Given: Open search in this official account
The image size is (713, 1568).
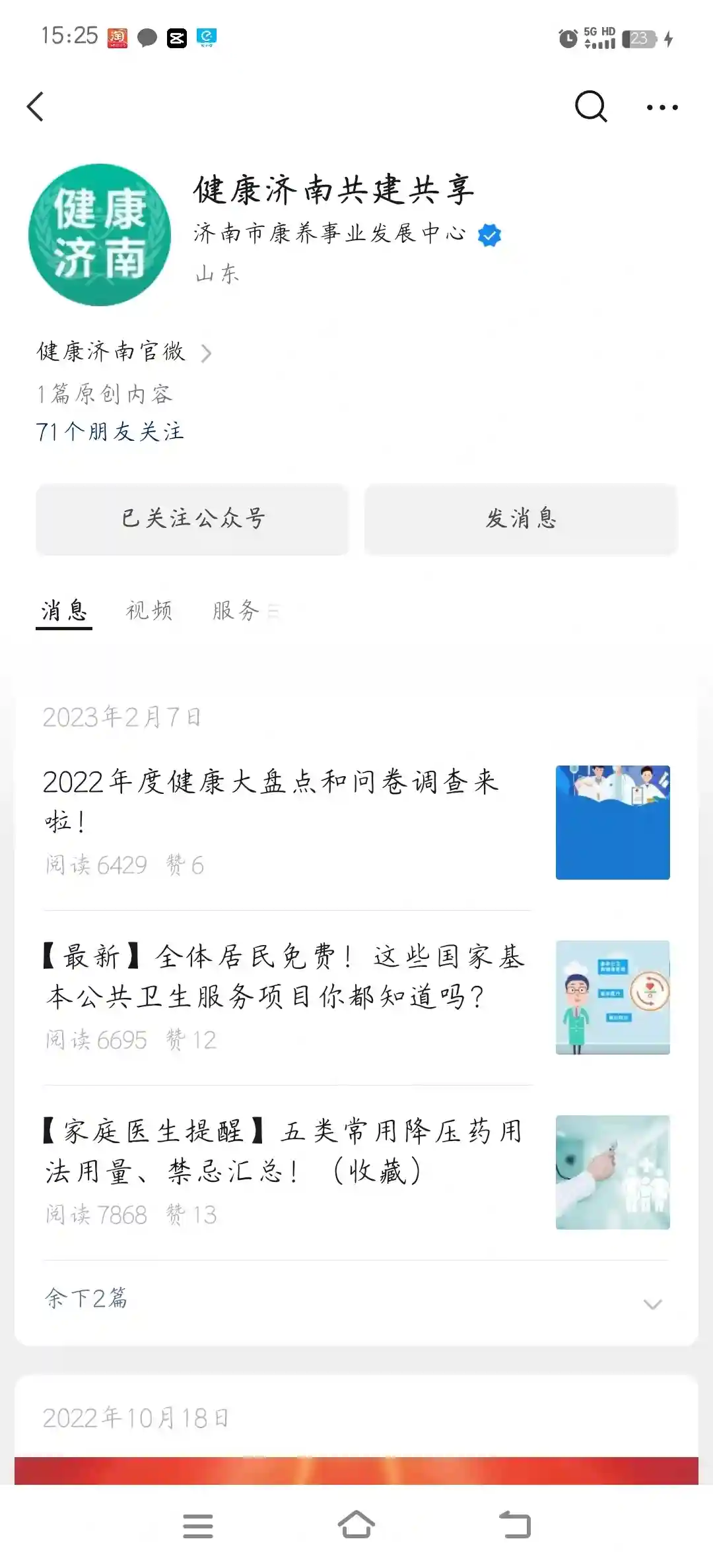Looking at the screenshot, I should pos(590,107).
